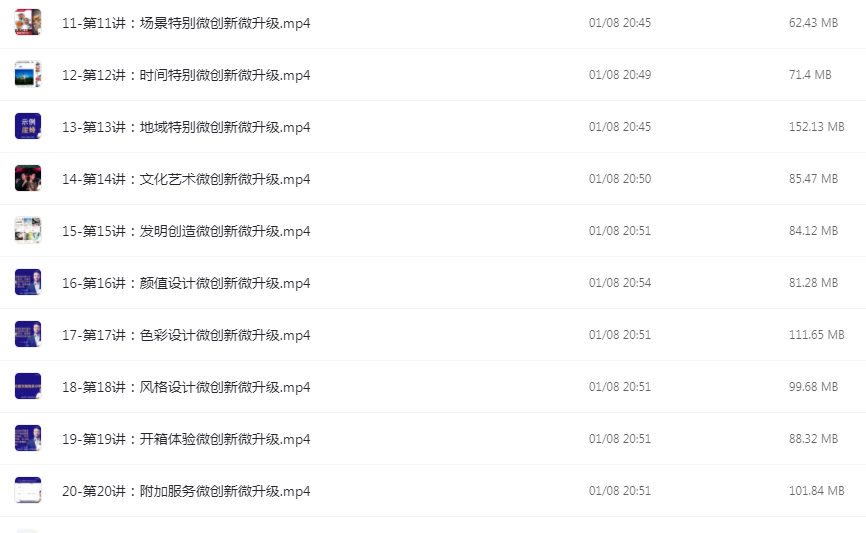Open the 14-第14讲 文化艺术 video
Image resolution: width=866 pixels, height=533 pixels.
coord(186,179)
